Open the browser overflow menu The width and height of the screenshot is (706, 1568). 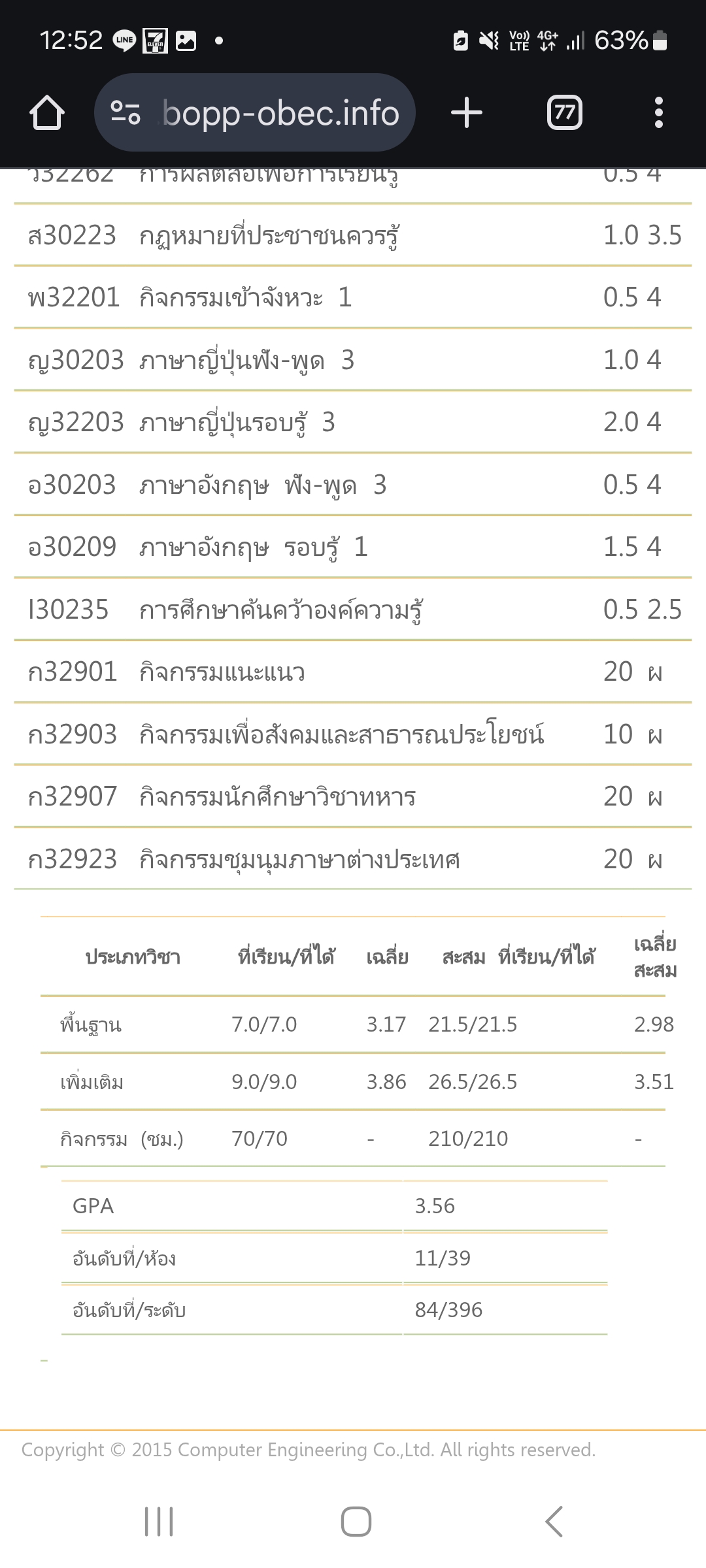658,112
